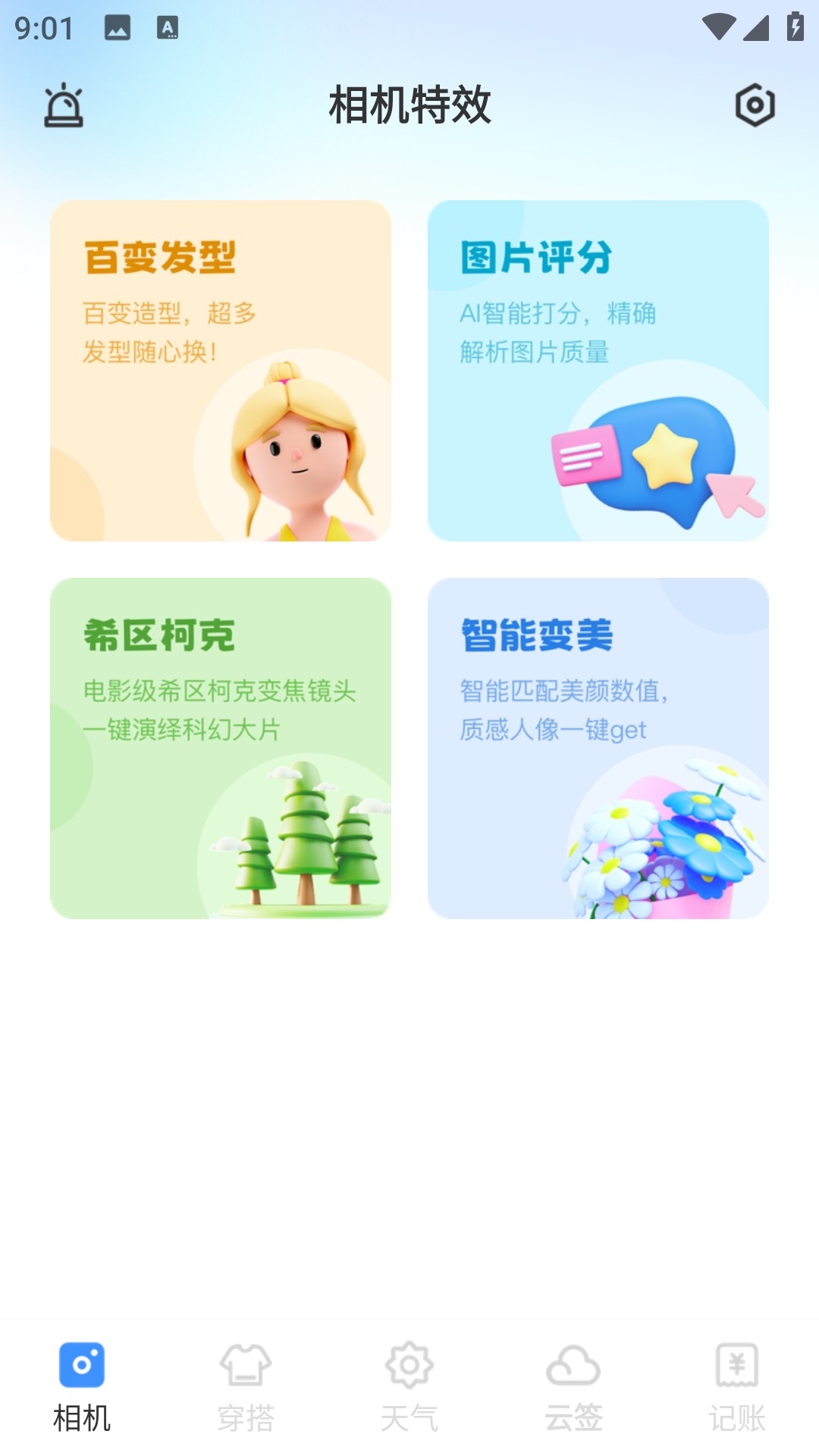Image resolution: width=819 pixels, height=1456 pixels.
Task: Tap the 相机特效 page title
Action: [x=409, y=105]
